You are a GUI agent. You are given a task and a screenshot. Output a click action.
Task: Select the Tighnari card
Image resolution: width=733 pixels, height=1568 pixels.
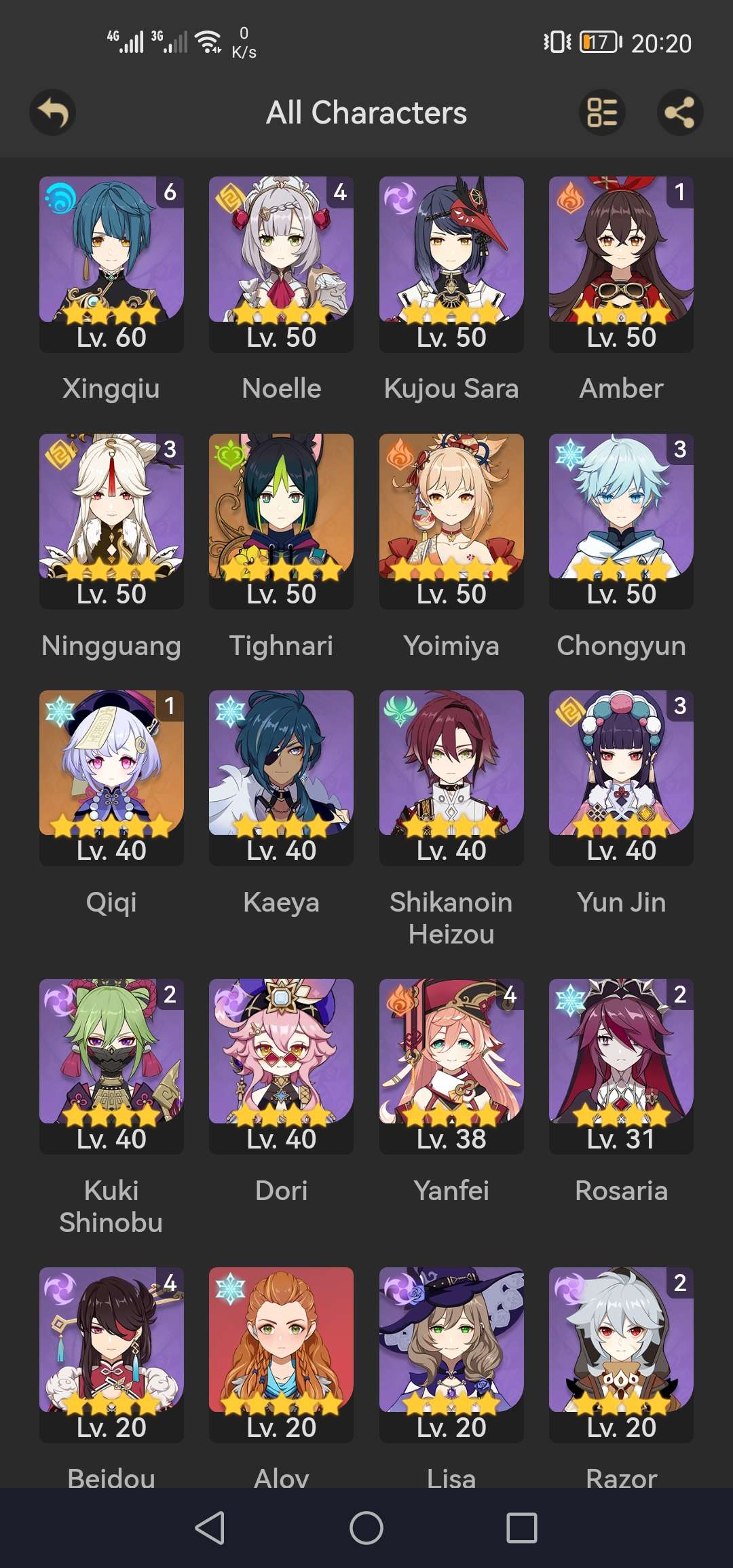click(x=281, y=521)
